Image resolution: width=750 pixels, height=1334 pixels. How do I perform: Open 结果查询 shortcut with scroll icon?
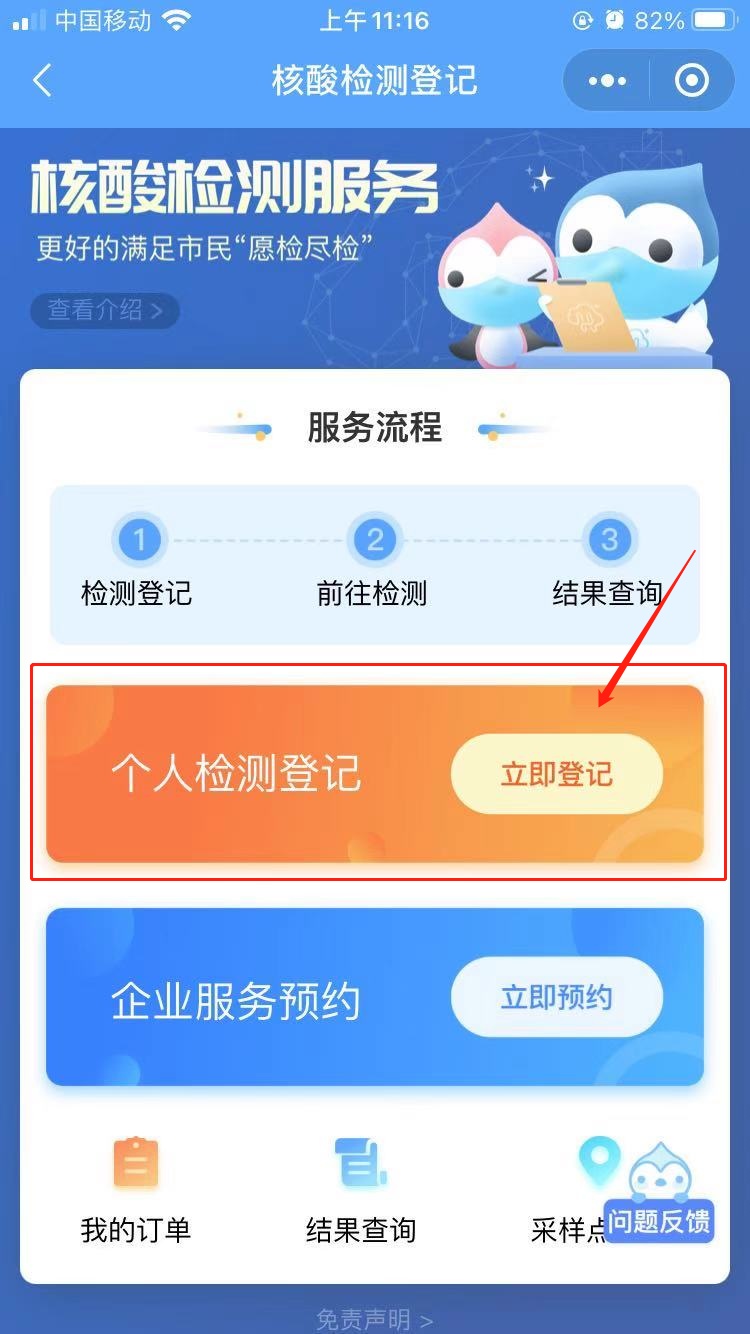point(360,1190)
